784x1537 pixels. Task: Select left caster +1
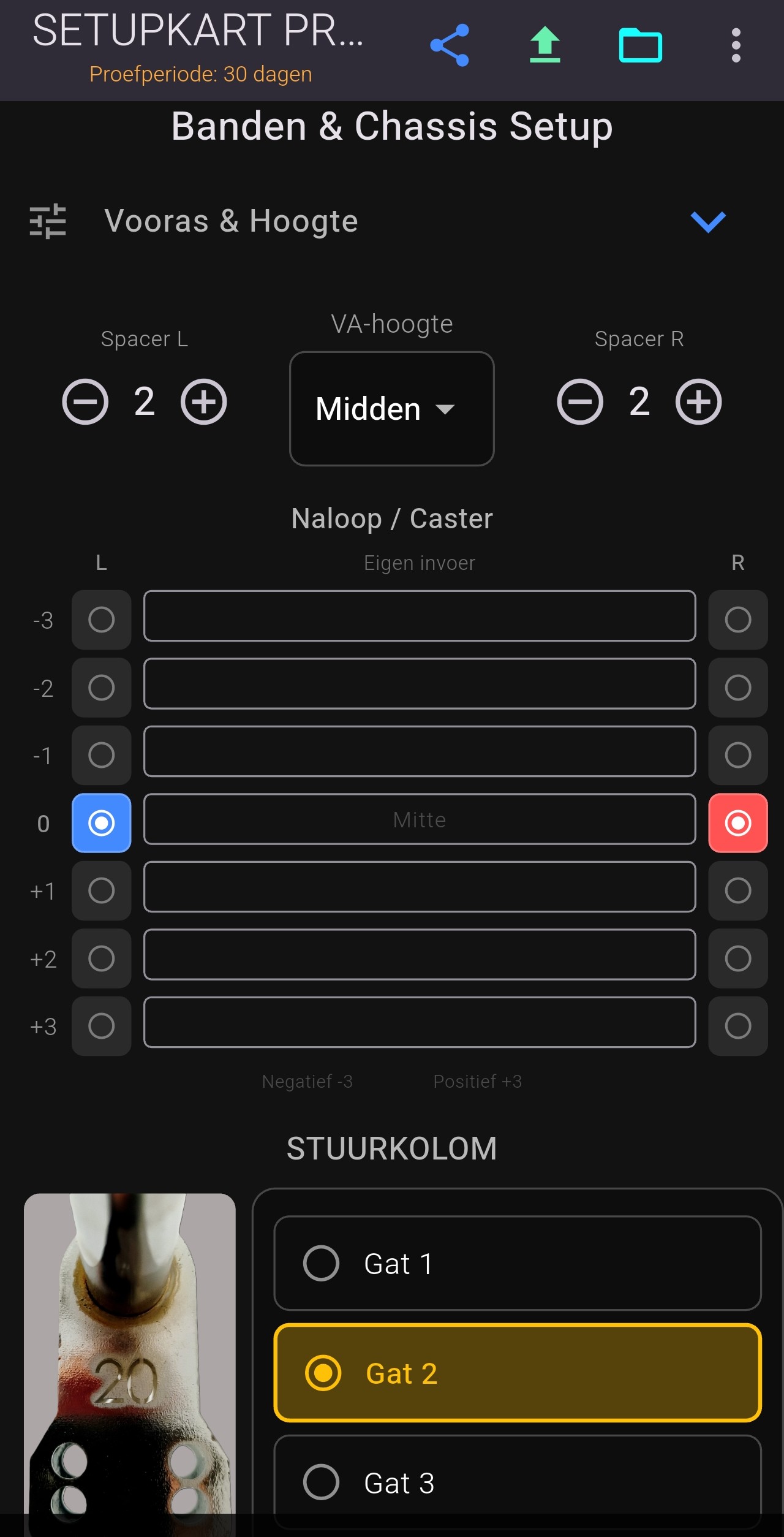tap(102, 890)
